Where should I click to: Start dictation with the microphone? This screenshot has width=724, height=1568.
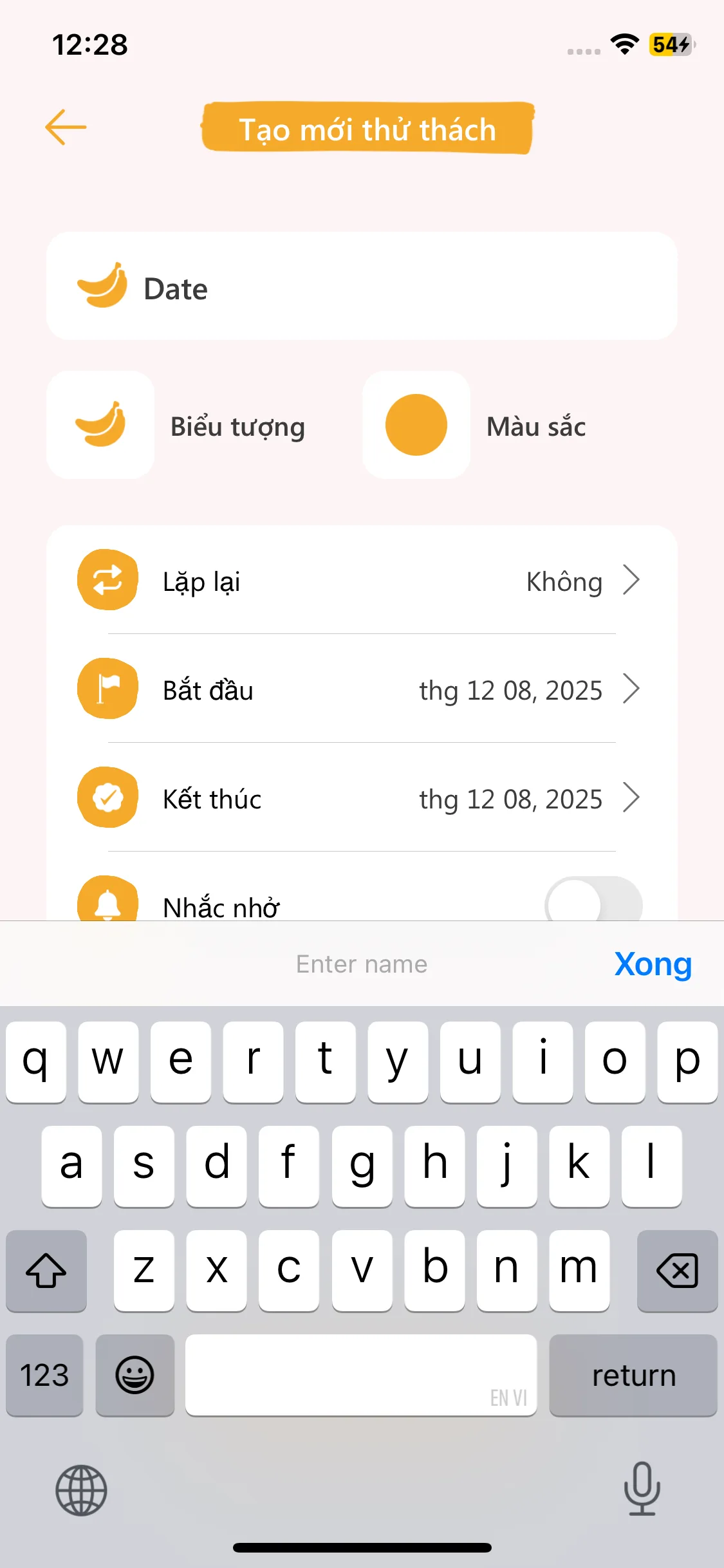[x=642, y=1489]
